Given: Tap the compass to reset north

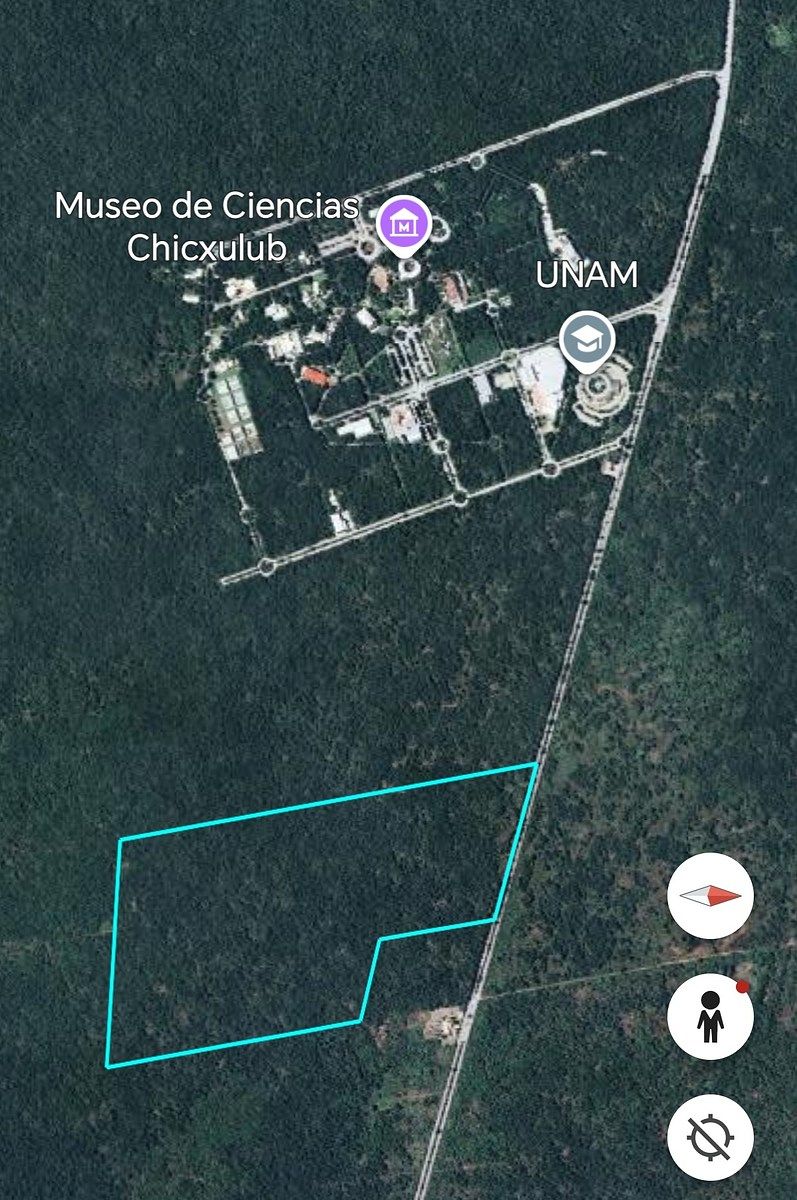Looking at the screenshot, I should pyautogui.click(x=710, y=896).
